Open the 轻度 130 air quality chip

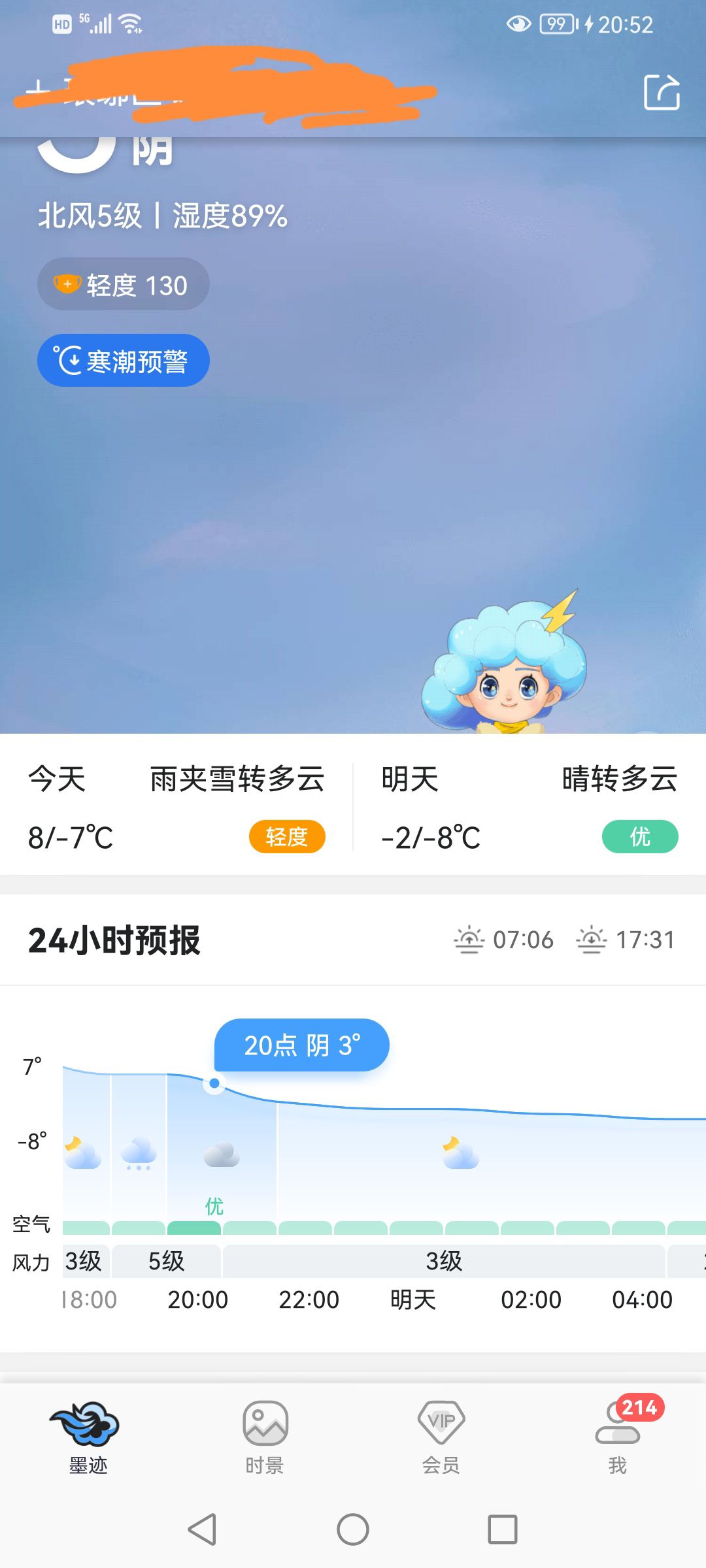coord(124,285)
